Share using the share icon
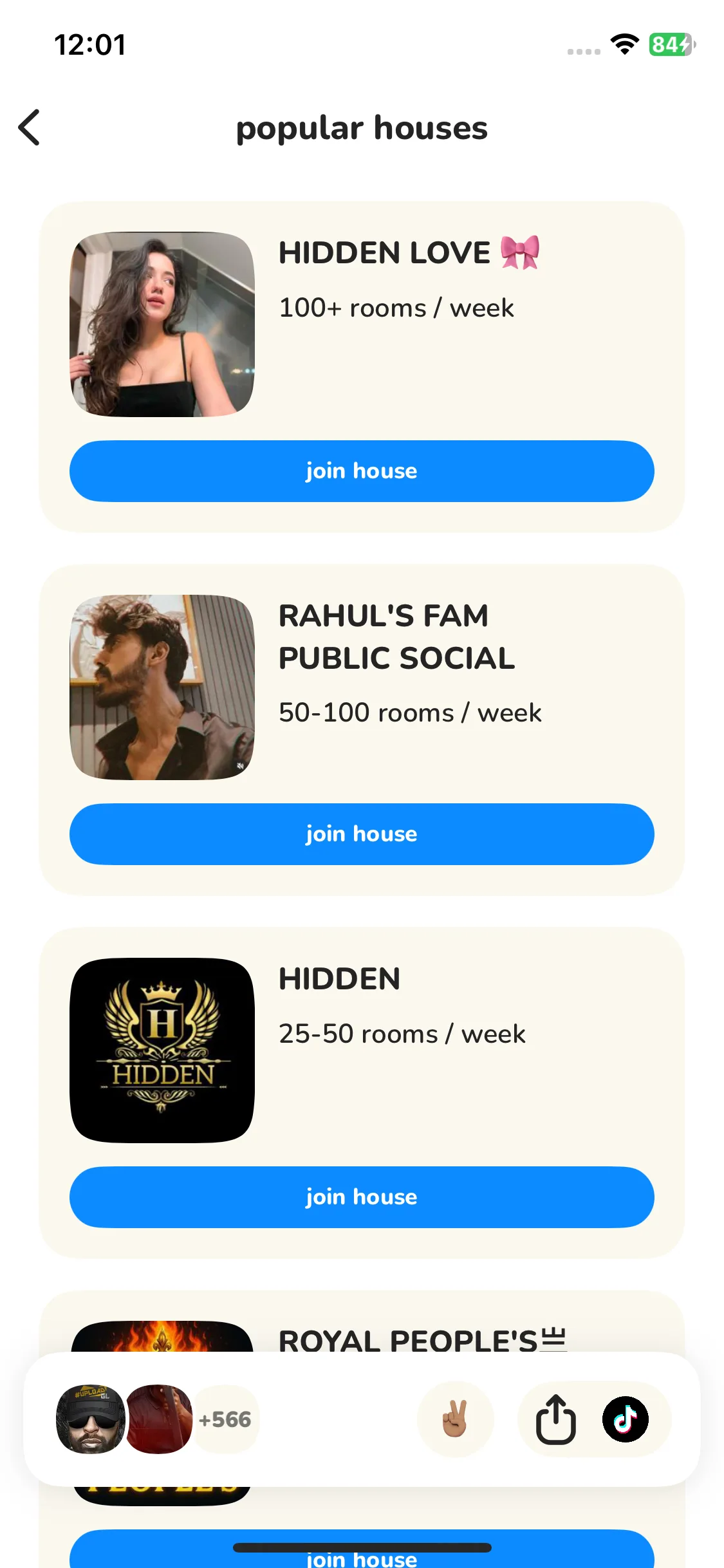The image size is (724, 1568). 555,1419
